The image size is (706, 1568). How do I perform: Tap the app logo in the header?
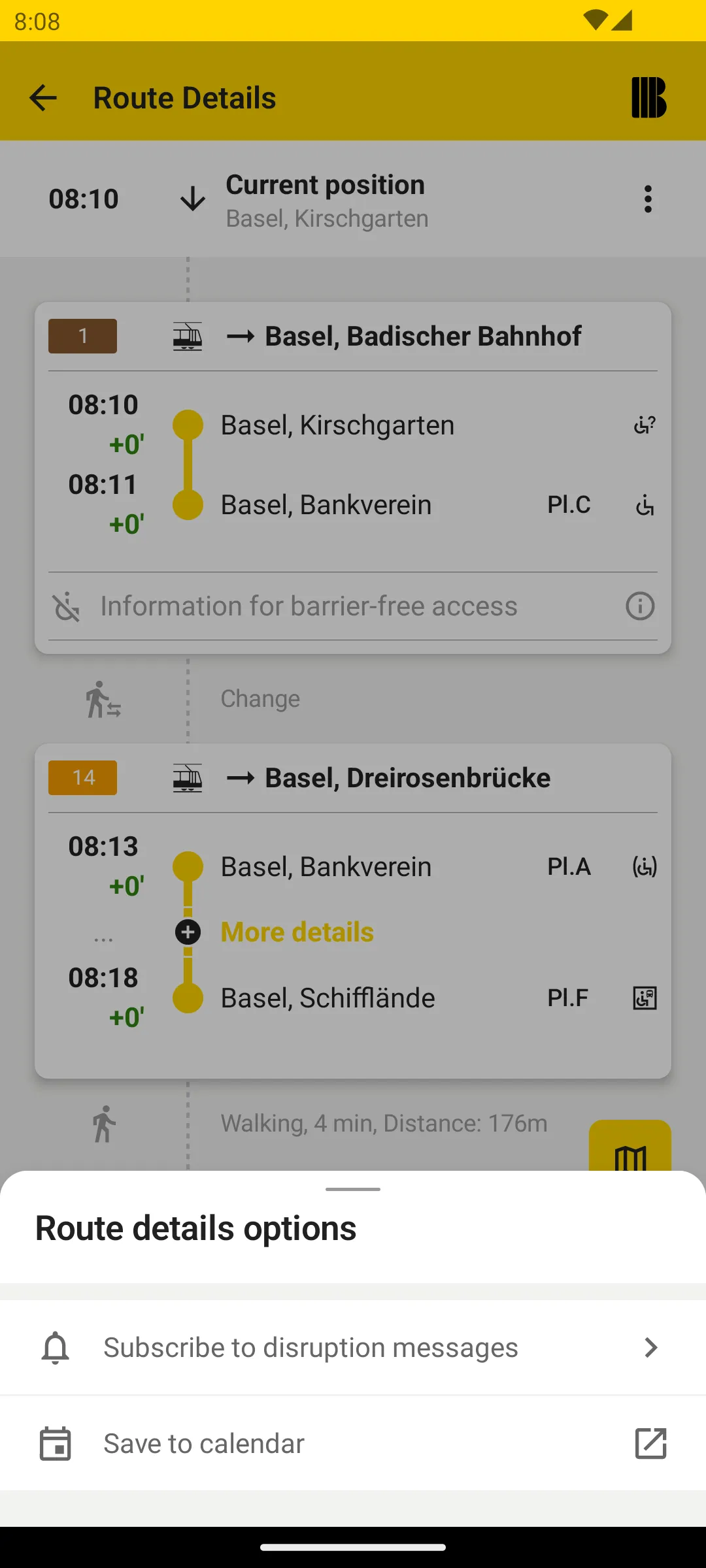tap(649, 97)
